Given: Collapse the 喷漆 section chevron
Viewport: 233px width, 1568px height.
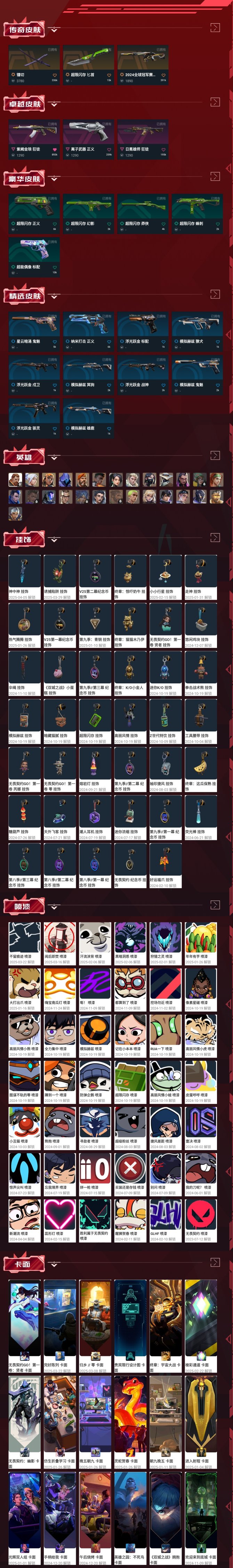Looking at the screenshot, I should (x=55, y=907).
